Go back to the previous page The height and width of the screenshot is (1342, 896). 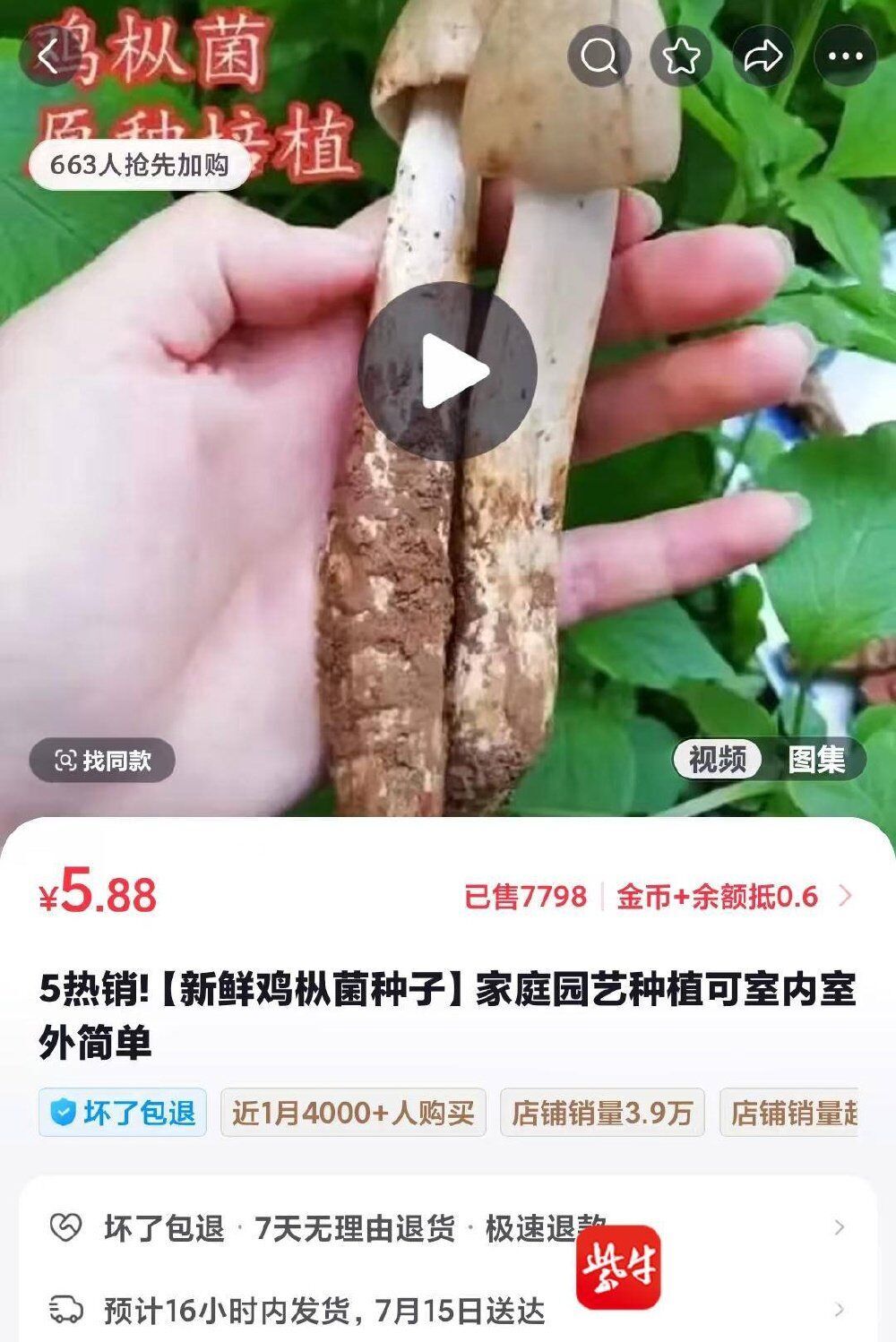[48, 57]
